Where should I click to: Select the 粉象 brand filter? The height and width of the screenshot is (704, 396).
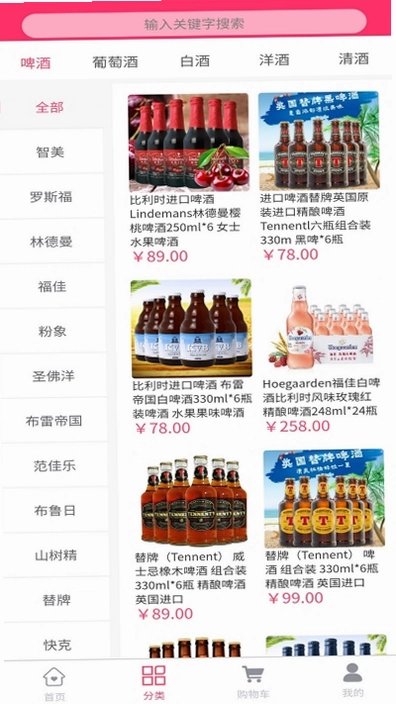click(x=53, y=331)
